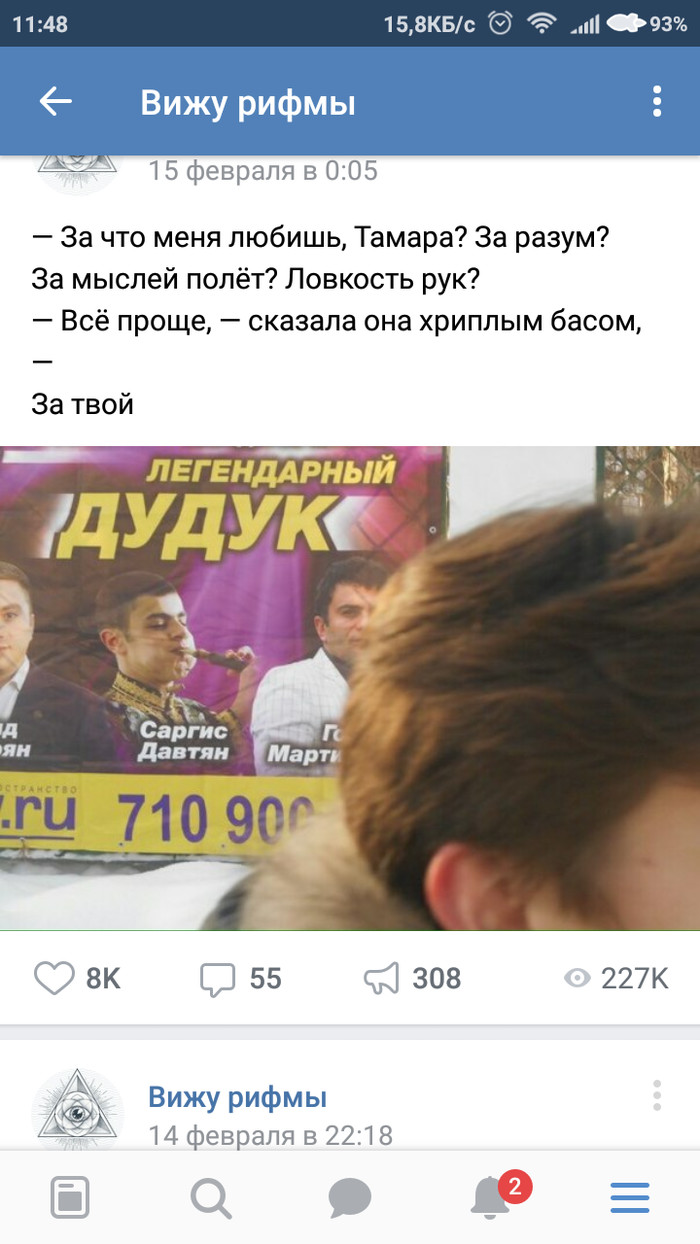
Task: Share the post with 308 reposts
Action: [x=382, y=978]
